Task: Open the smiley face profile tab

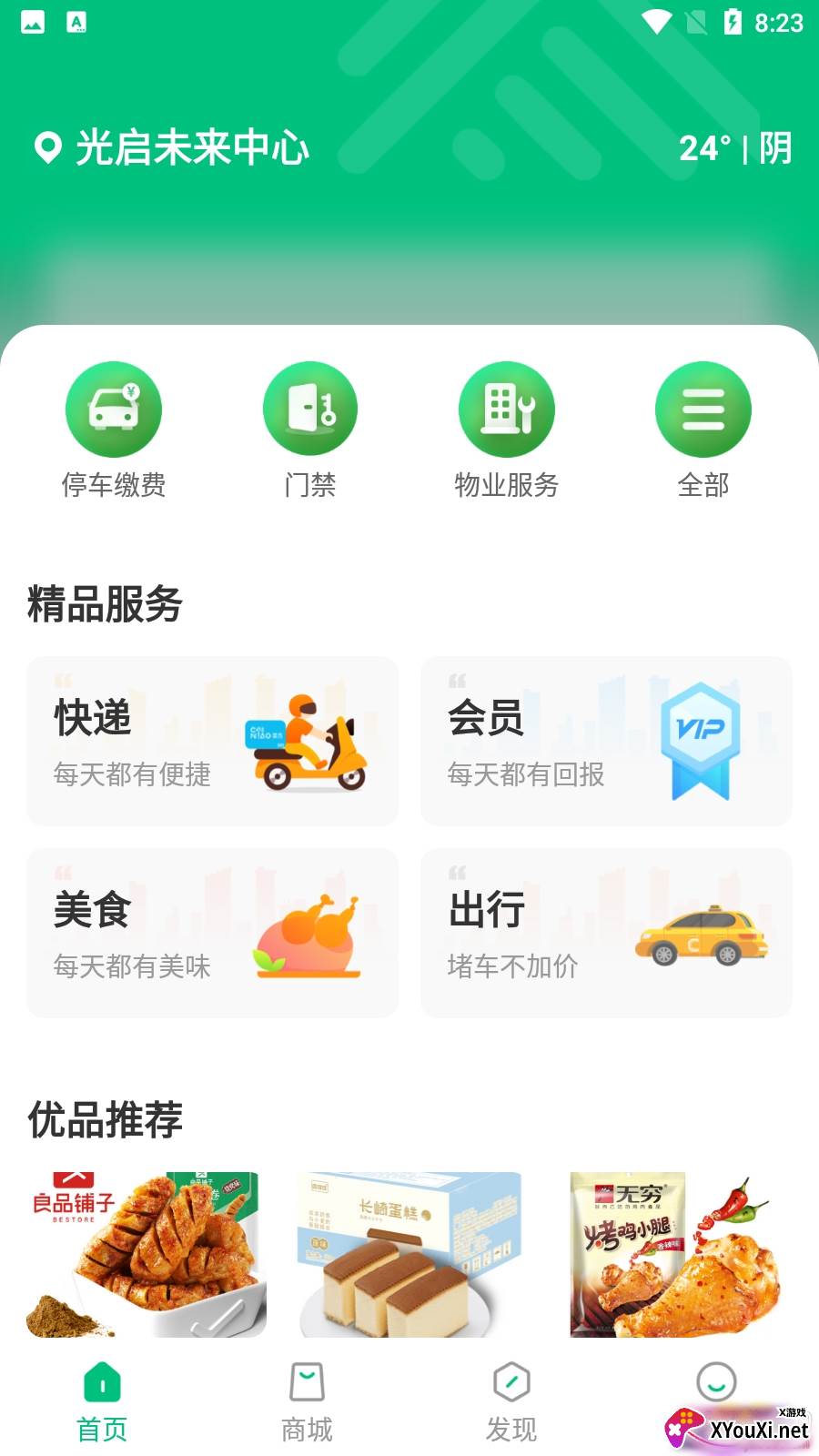Action: click(x=716, y=1385)
